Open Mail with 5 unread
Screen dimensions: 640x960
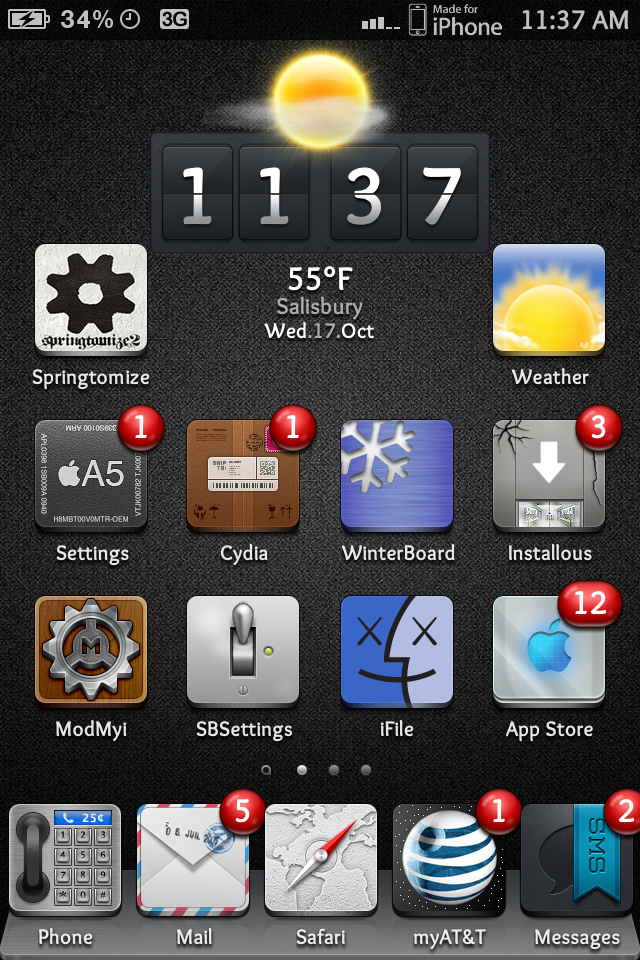(193, 860)
